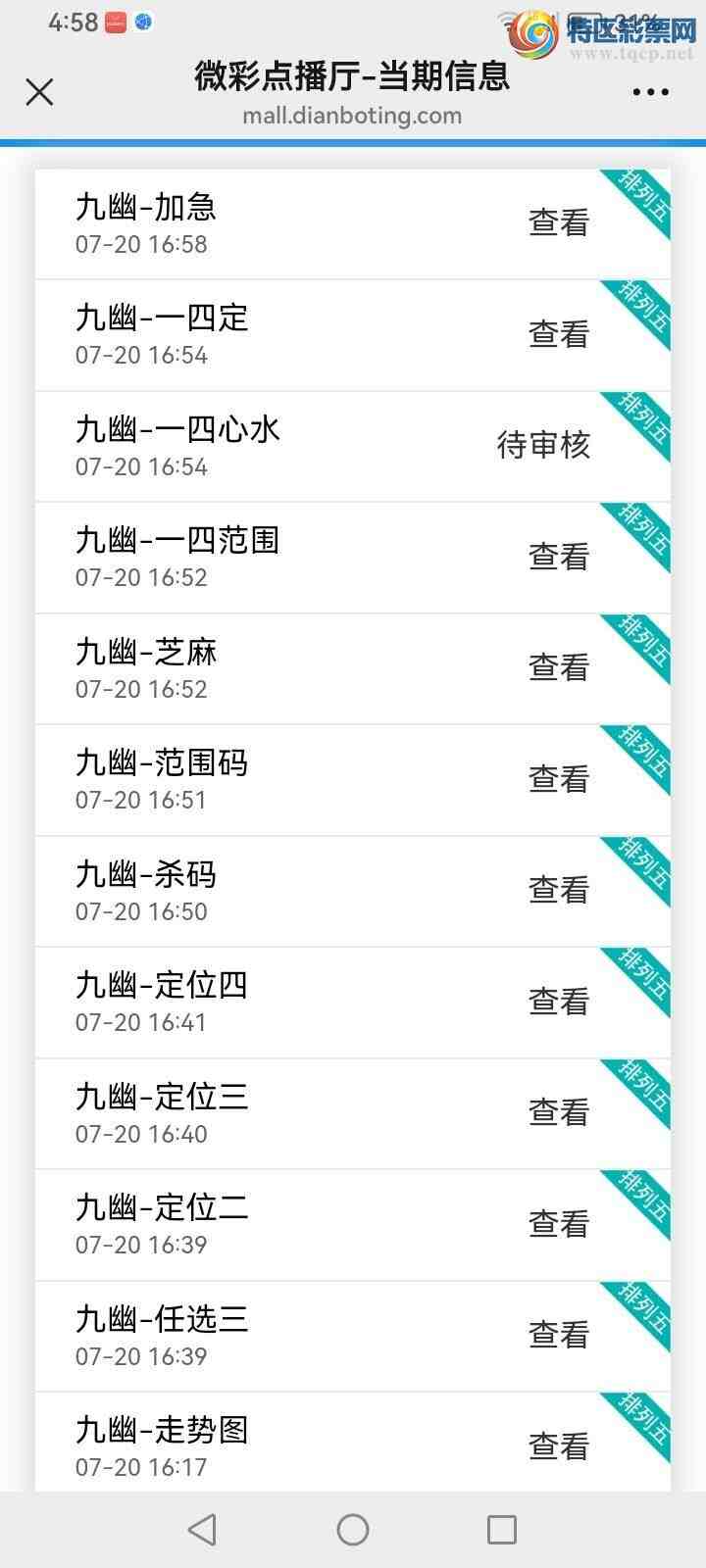
Task: Open the 九幽-加急 entry
Action: pyautogui.click(x=353, y=224)
